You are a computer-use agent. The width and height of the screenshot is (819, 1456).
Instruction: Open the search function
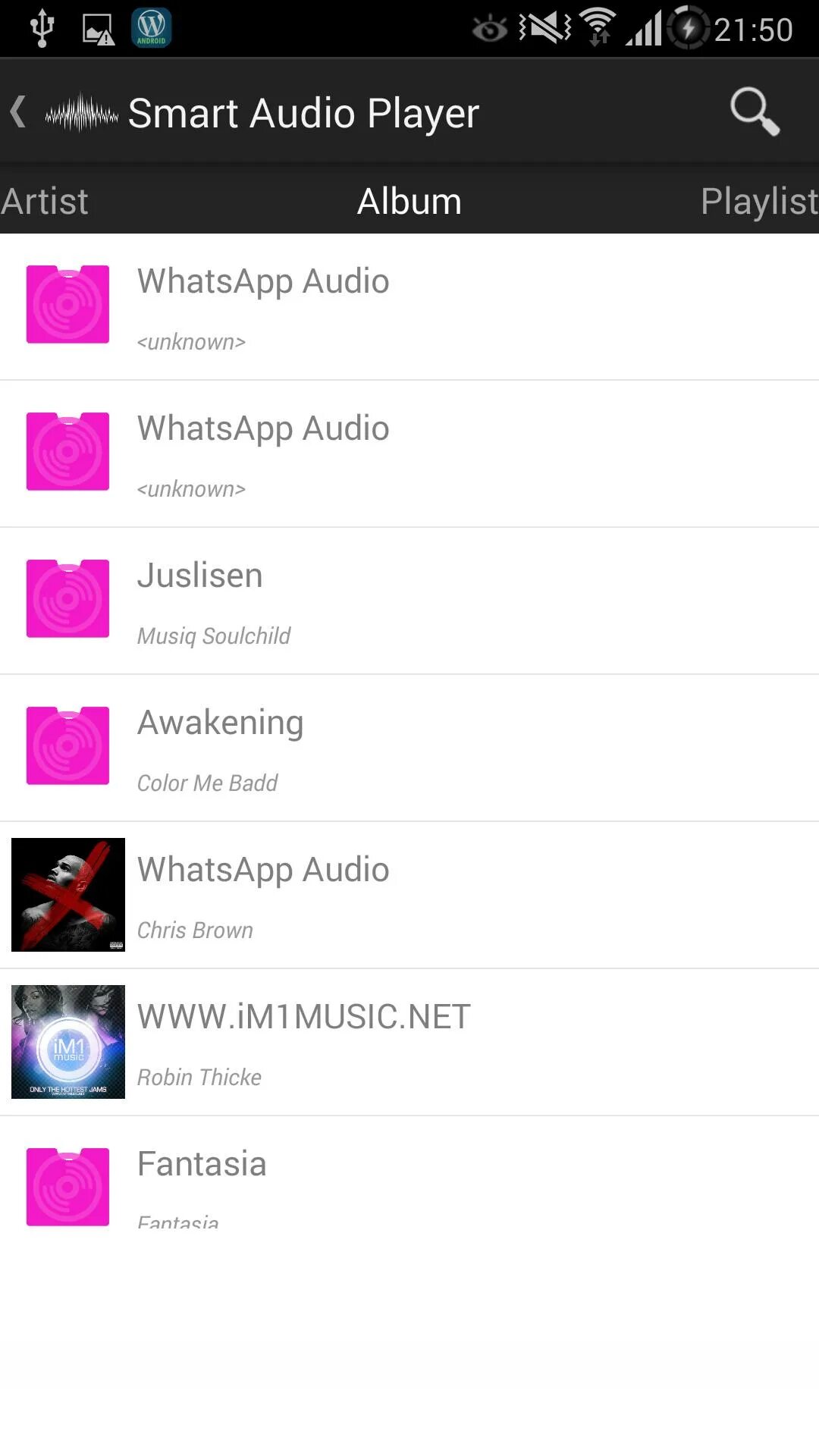755,112
